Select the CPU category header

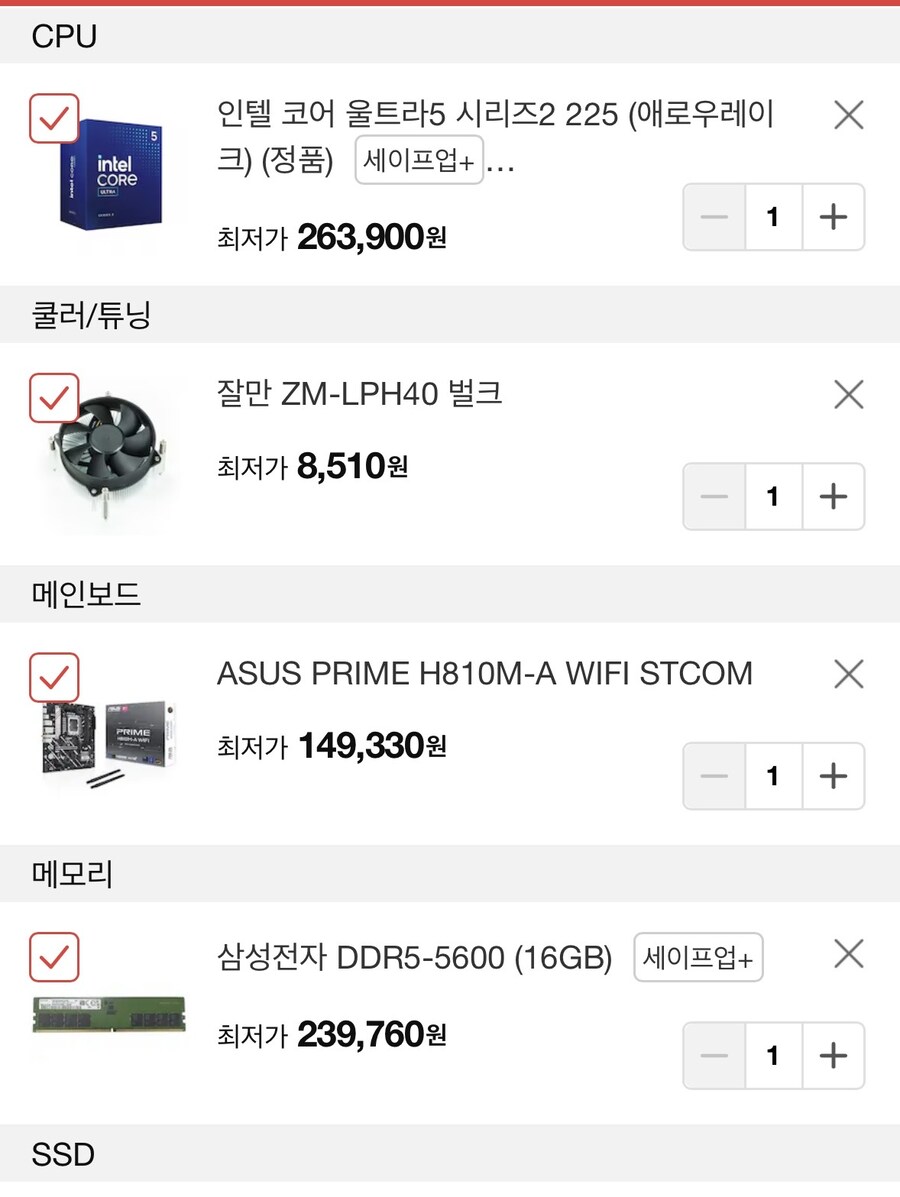[65, 36]
